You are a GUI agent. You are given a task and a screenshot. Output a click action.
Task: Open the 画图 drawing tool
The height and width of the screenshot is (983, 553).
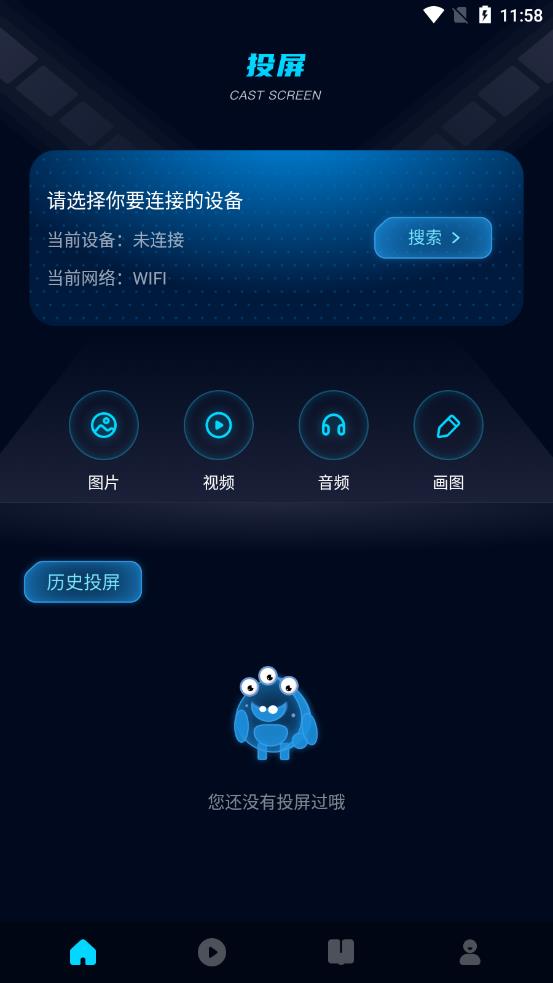pyautogui.click(x=448, y=426)
